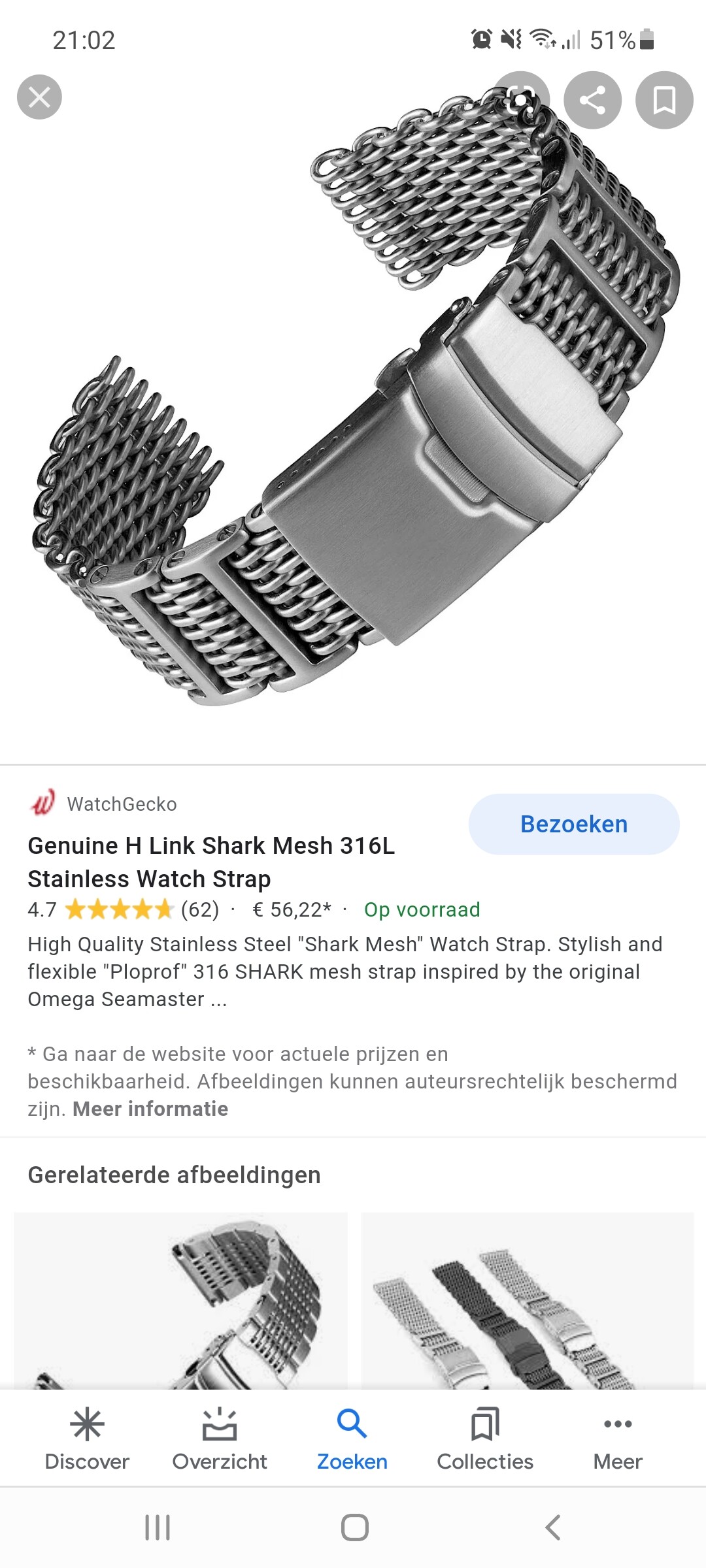Open the Meer informatie link
Viewport: 706px width, 1568px height.
pyautogui.click(x=150, y=1109)
